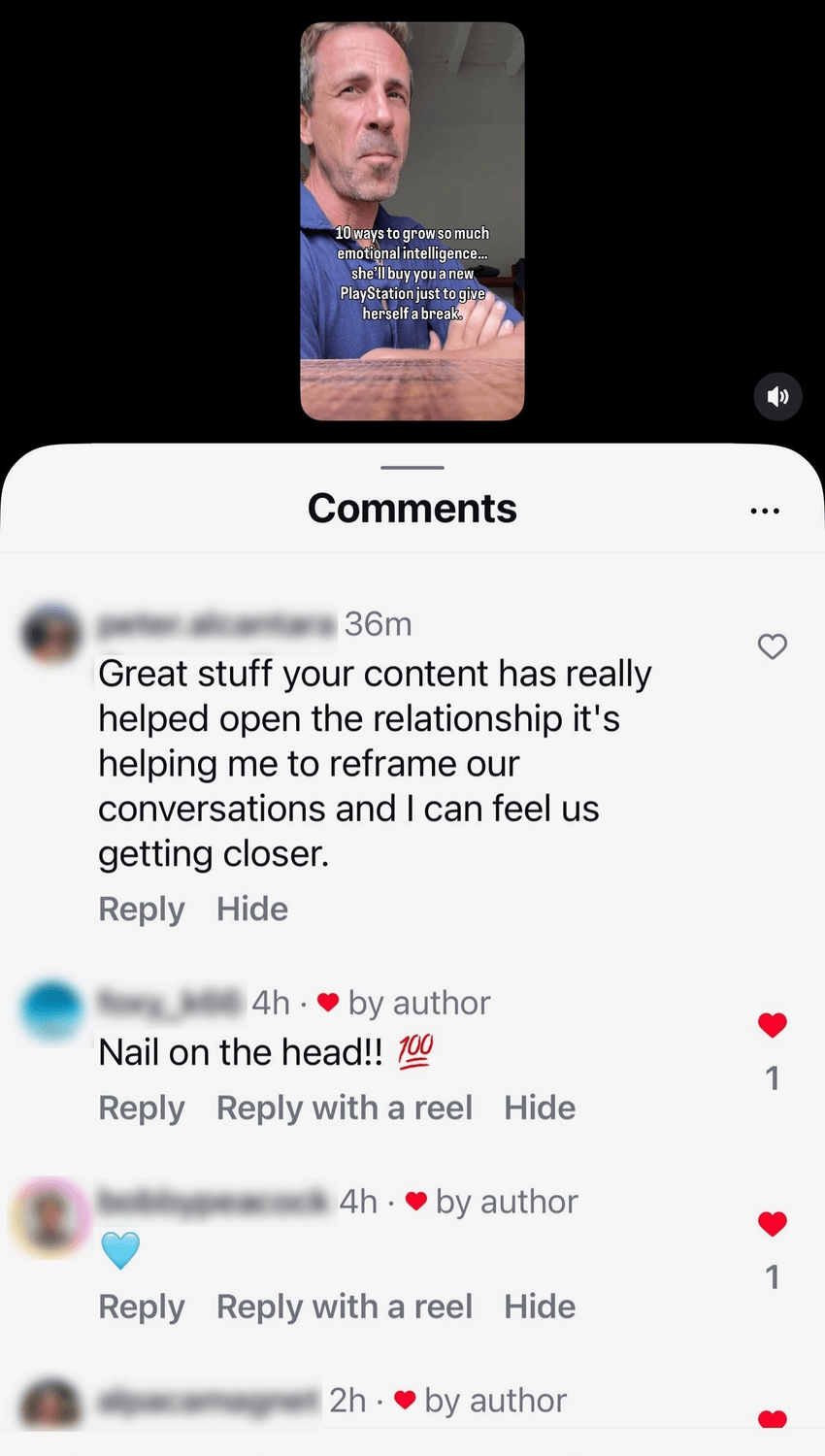Like the 'Great stuff your content' comment
825x1456 pixels.
[772, 646]
